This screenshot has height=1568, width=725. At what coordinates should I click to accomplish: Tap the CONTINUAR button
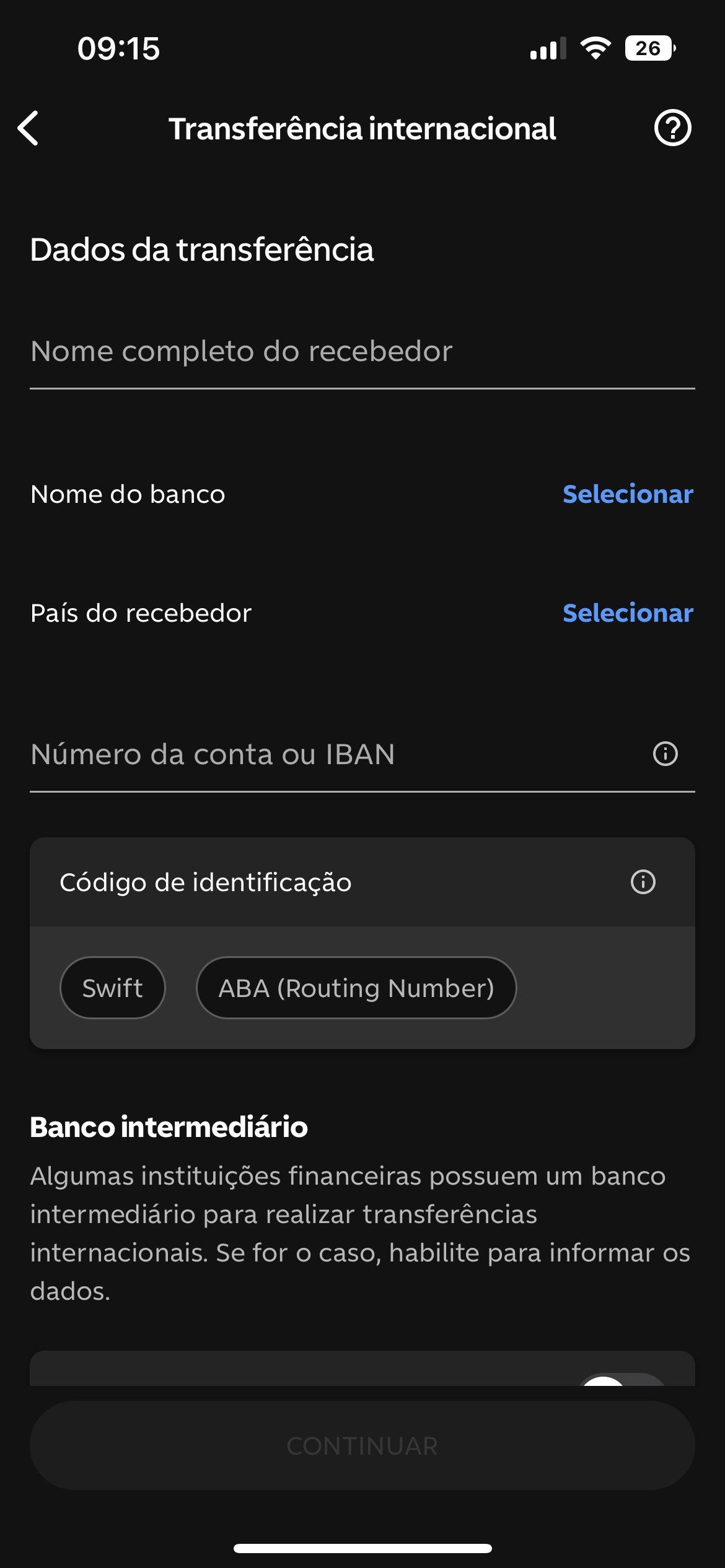click(362, 1446)
